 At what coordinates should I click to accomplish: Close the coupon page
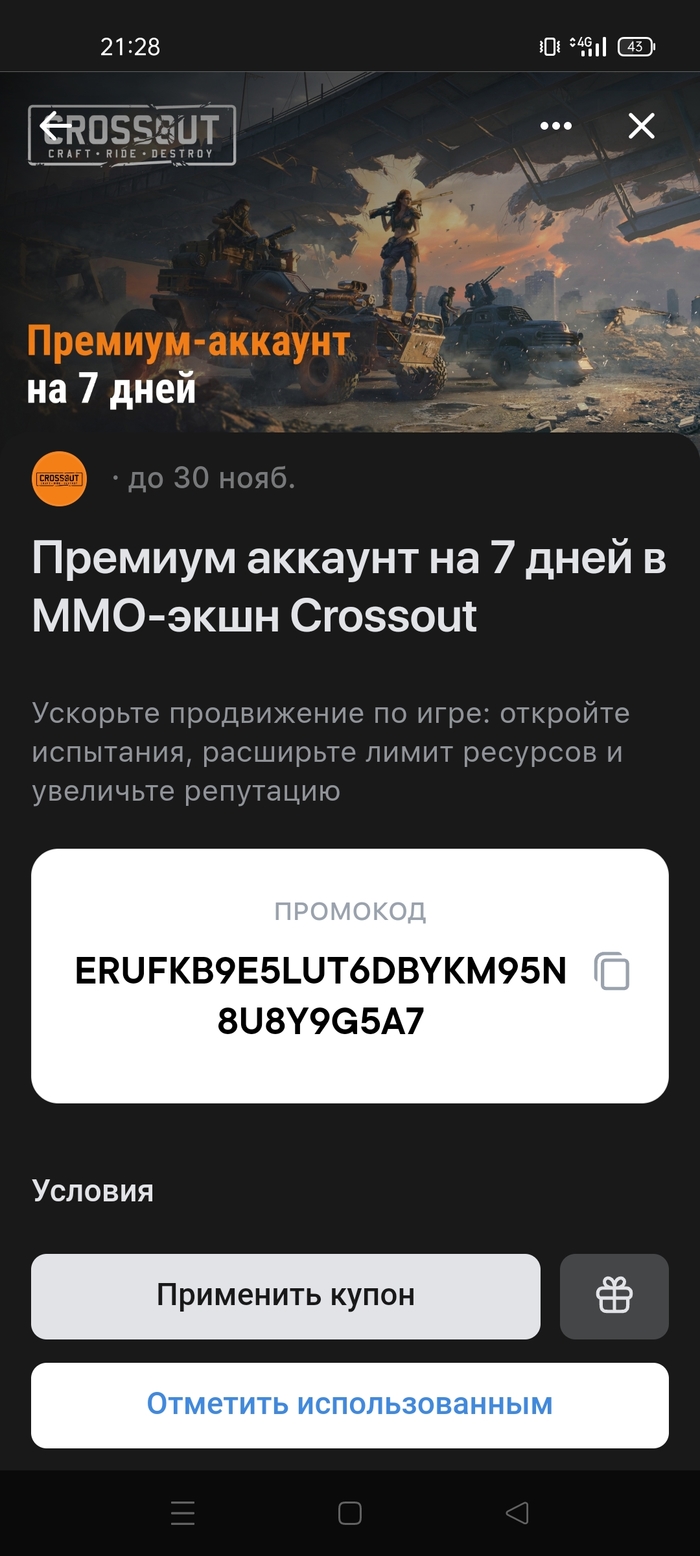tap(641, 126)
